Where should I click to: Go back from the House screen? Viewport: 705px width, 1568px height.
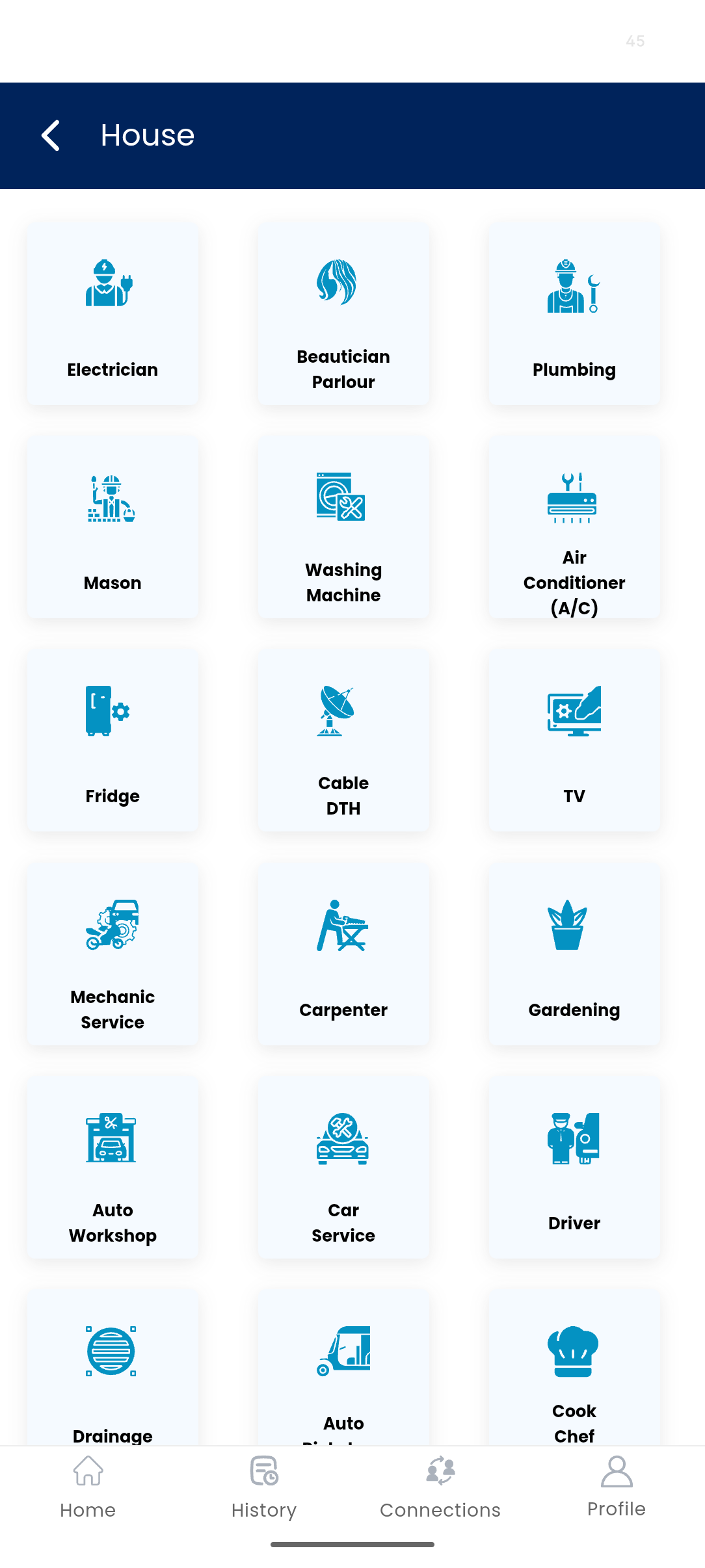pyautogui.click(x=51, y=135)
